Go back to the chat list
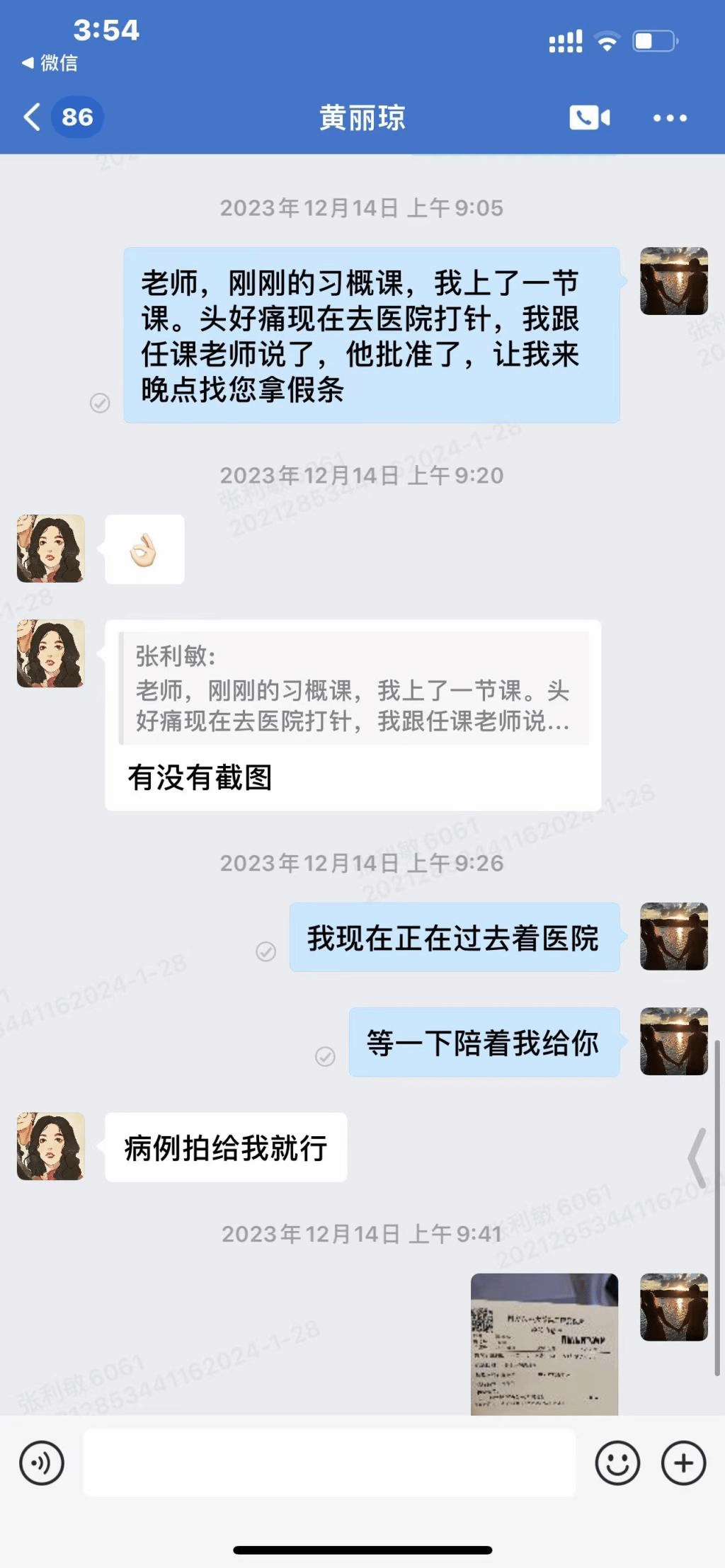 pyautogui.click(x=33, y=117)
